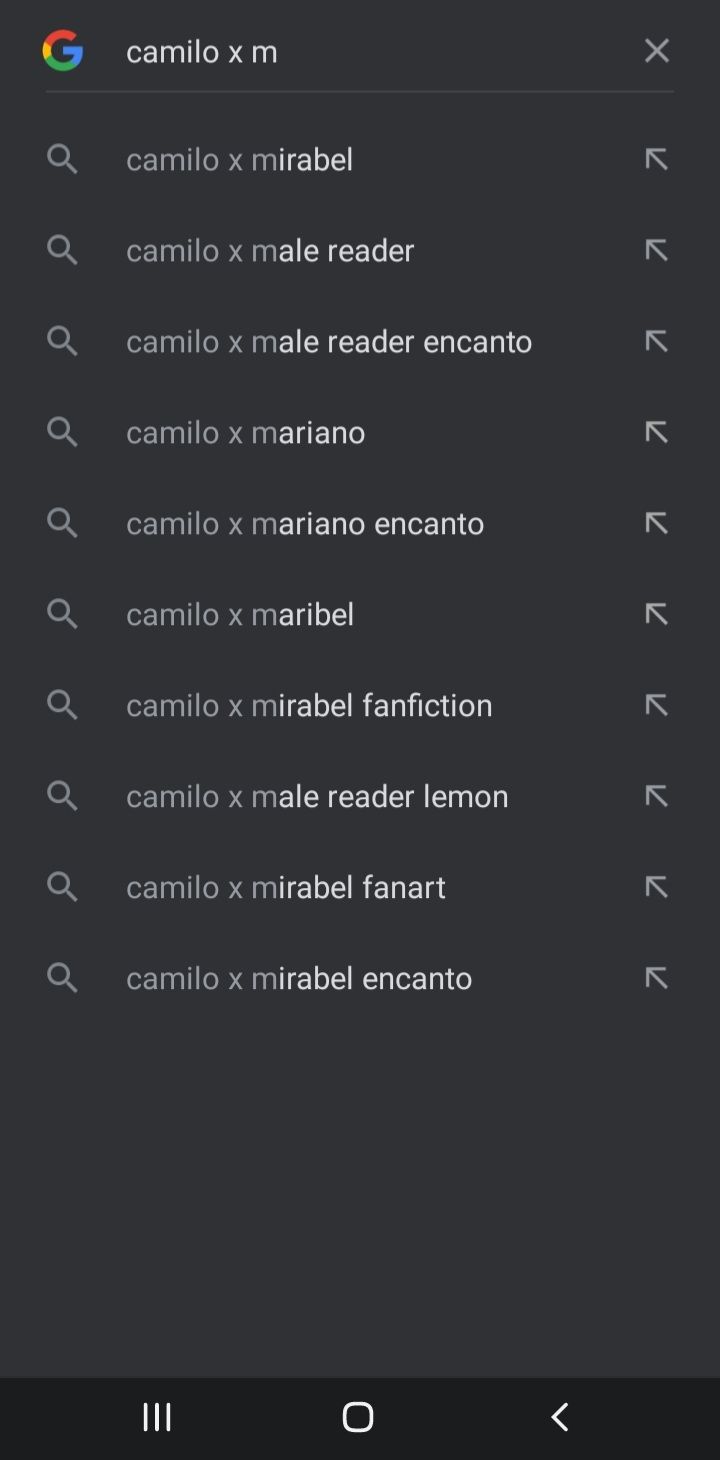Pick the "camilo x mariano encanto" suggestion
The image size is (720, 1460).
point(330,523)
